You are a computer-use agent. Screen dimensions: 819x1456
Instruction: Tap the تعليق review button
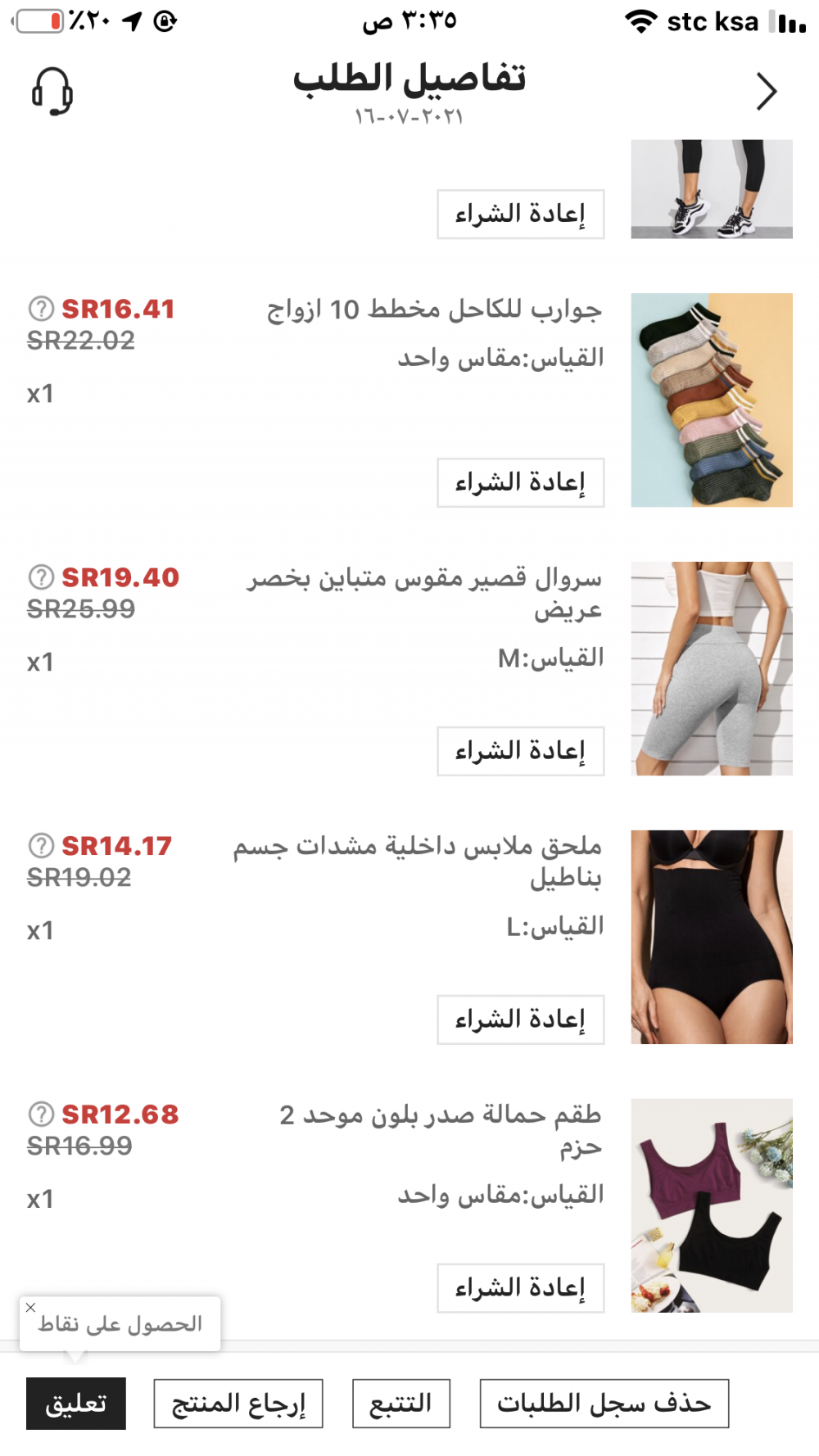click(76, 1404)
